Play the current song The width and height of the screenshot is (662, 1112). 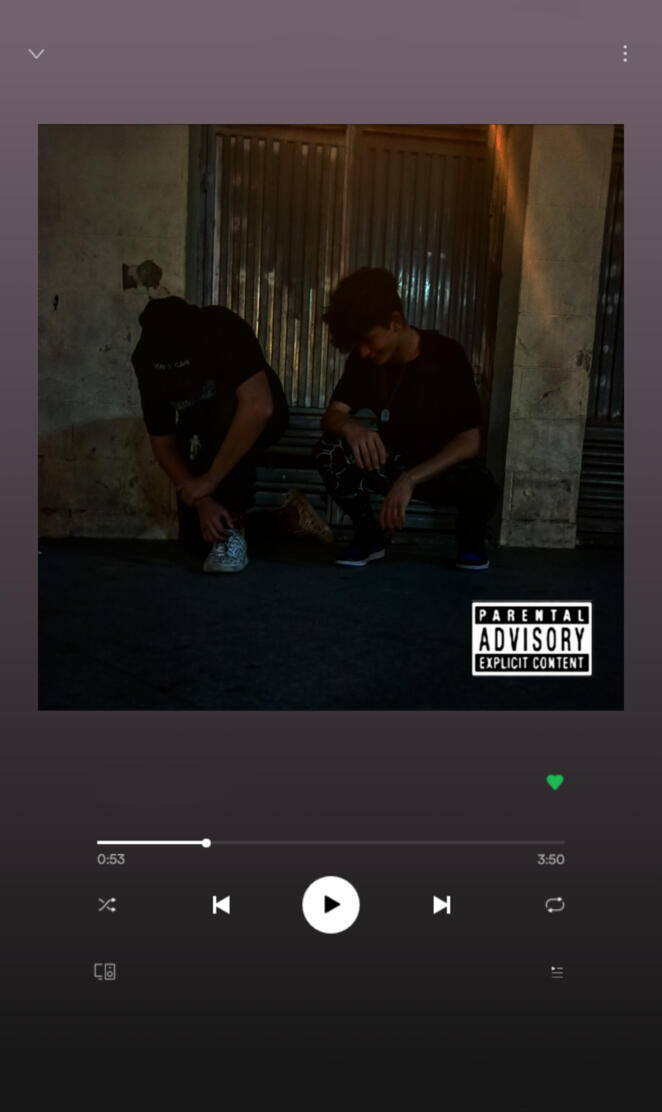331,905
